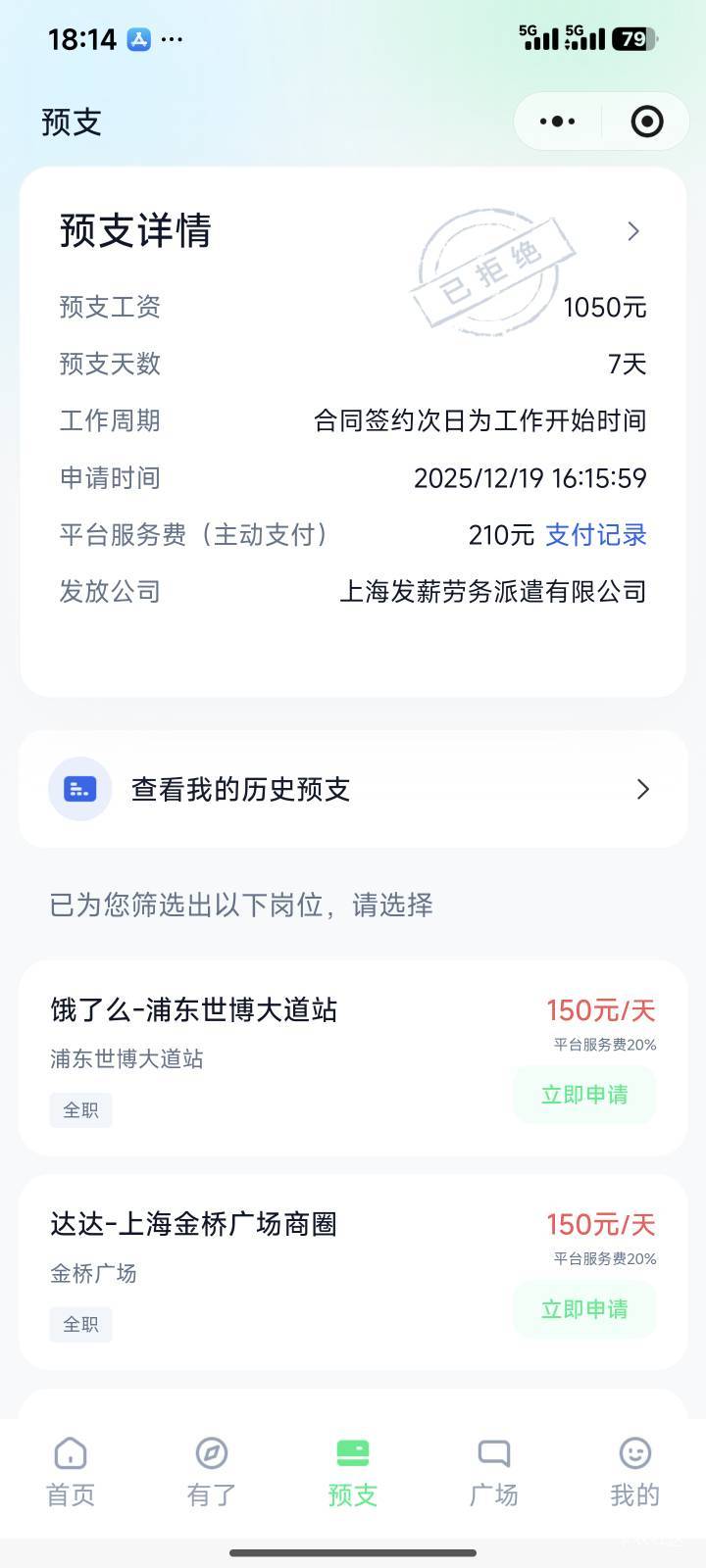Open the mini program more options menu
This screenshot has height=1568, width=706.
point(557,122)
